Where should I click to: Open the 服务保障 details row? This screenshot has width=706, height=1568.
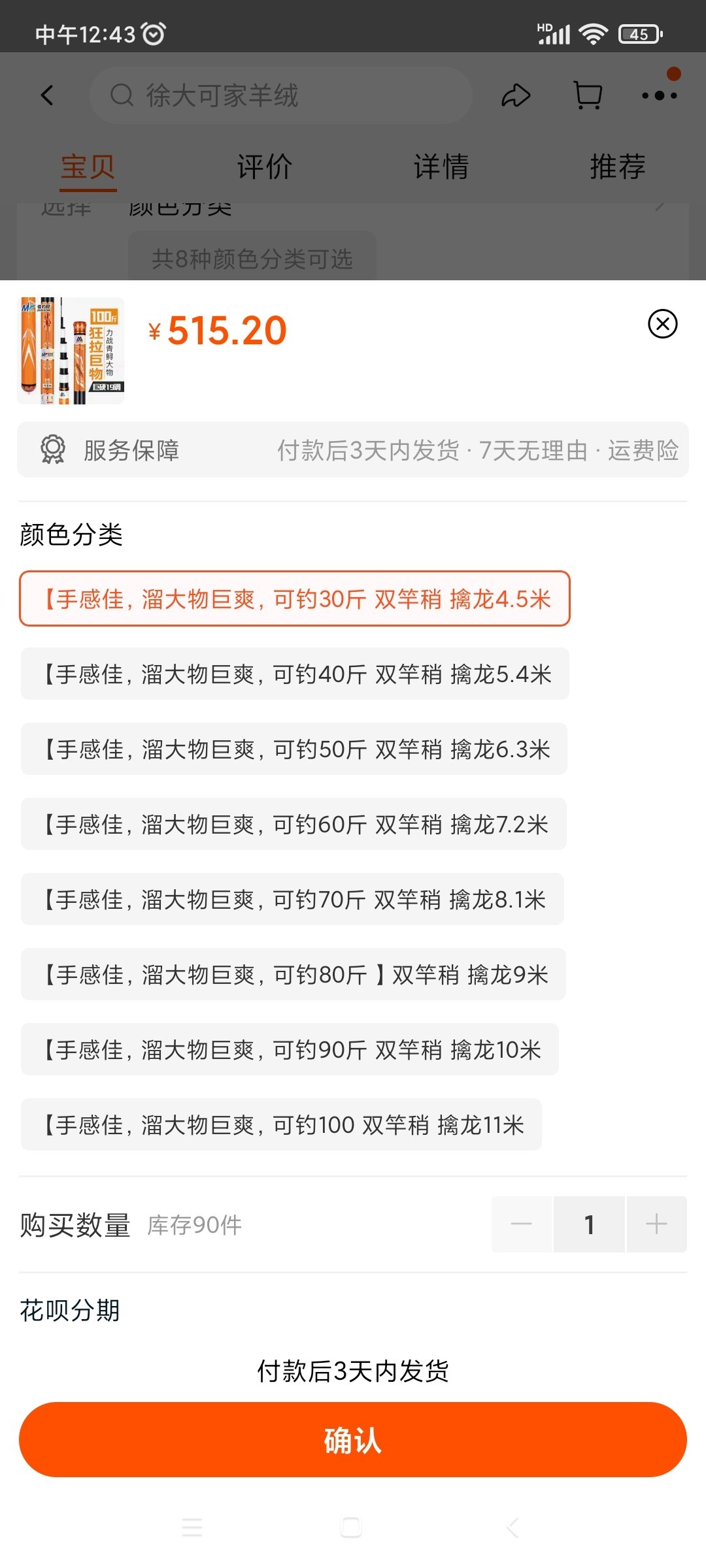coord(353,450)
